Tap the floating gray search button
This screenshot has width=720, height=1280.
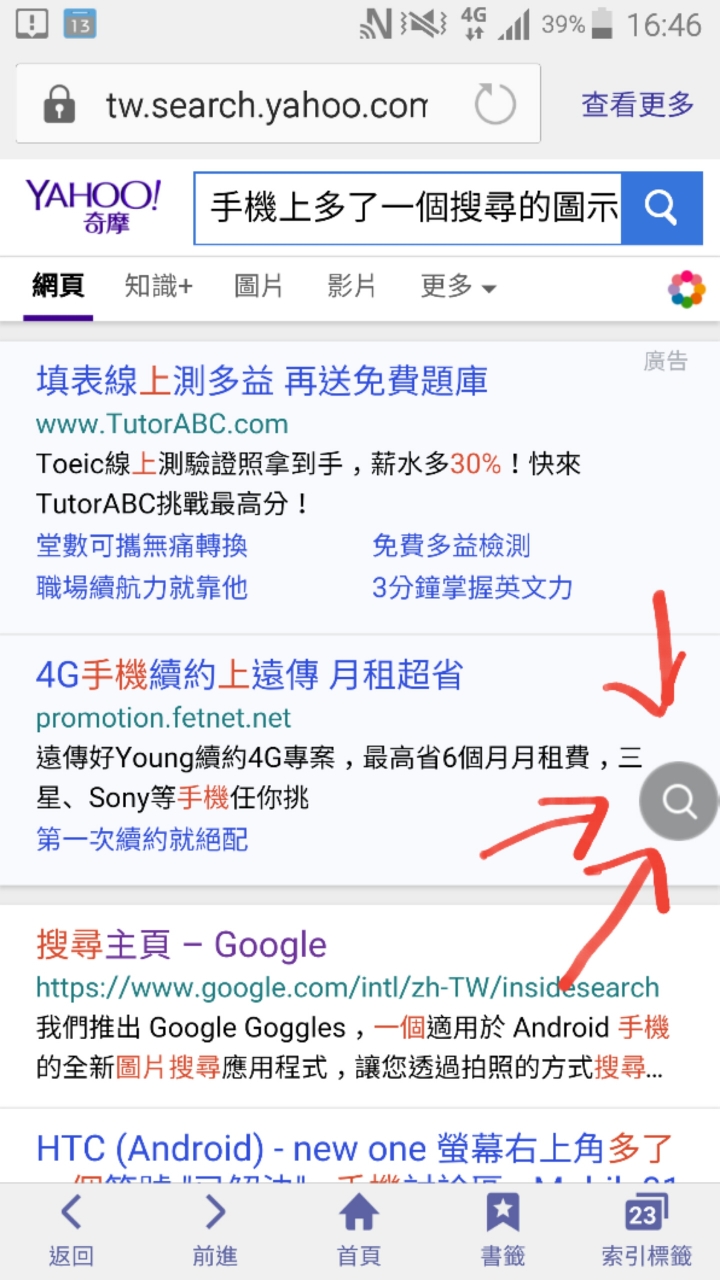point(679,800)
